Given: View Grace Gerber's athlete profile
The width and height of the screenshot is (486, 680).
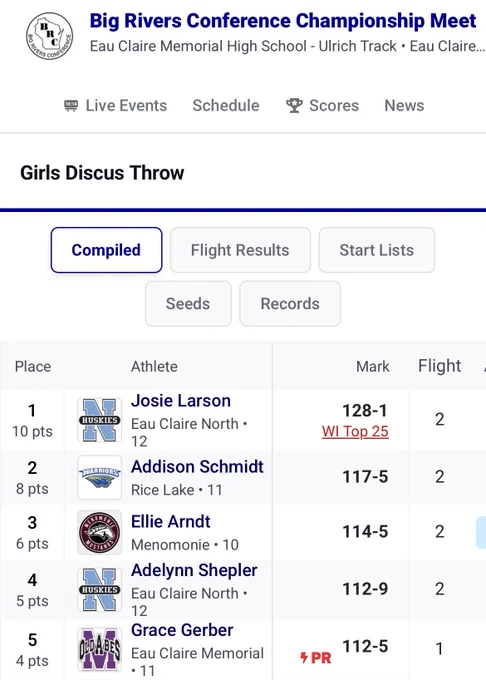Looking at the screenshot, I should (x=182, y=630).
